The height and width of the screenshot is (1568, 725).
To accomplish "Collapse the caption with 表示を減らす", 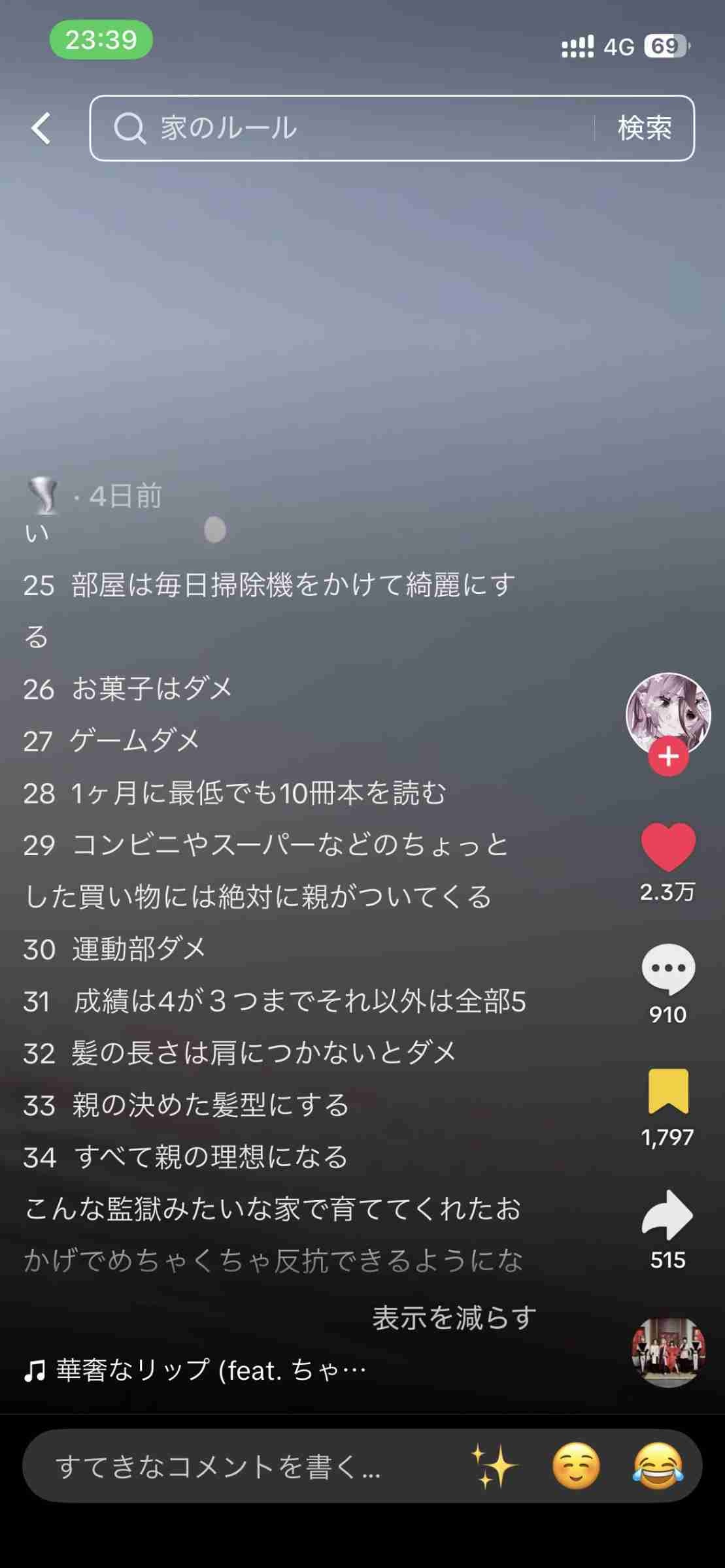I will click(x=454, y=1318).
